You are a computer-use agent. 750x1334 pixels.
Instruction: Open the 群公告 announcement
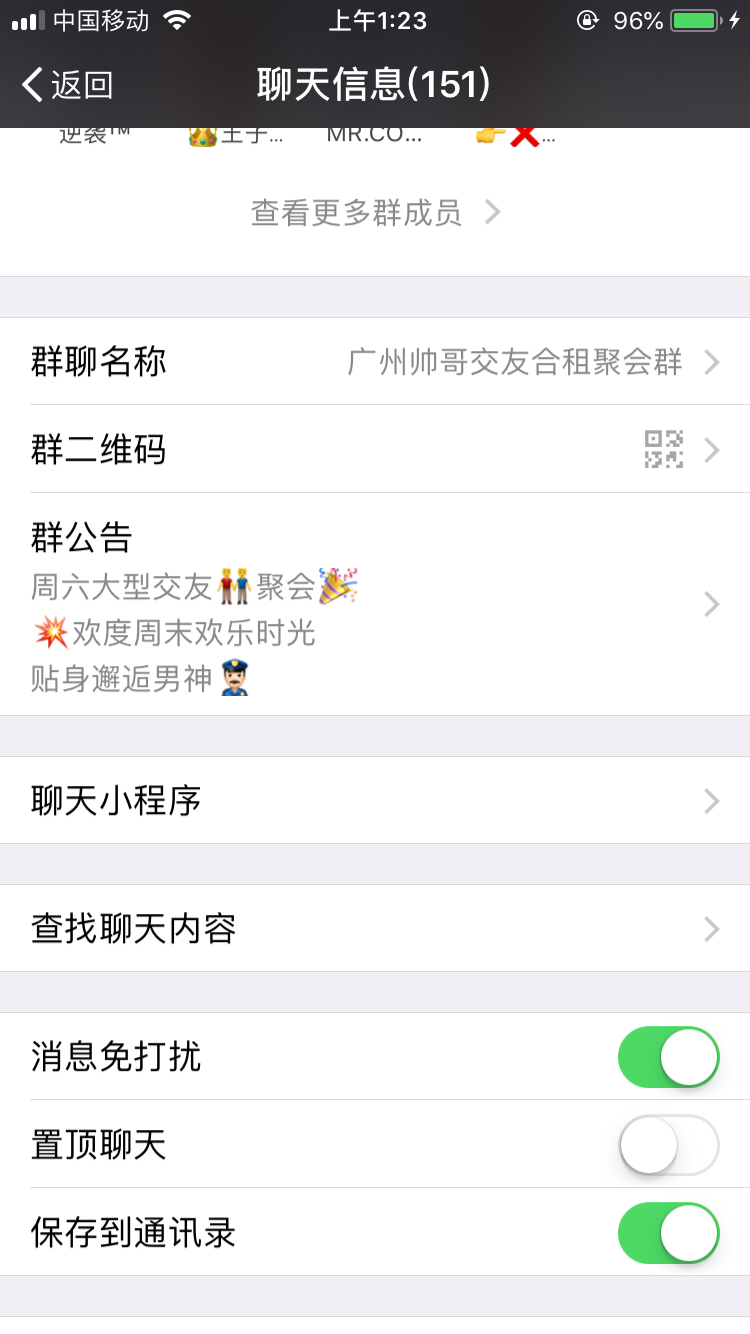tap(375, 604)
